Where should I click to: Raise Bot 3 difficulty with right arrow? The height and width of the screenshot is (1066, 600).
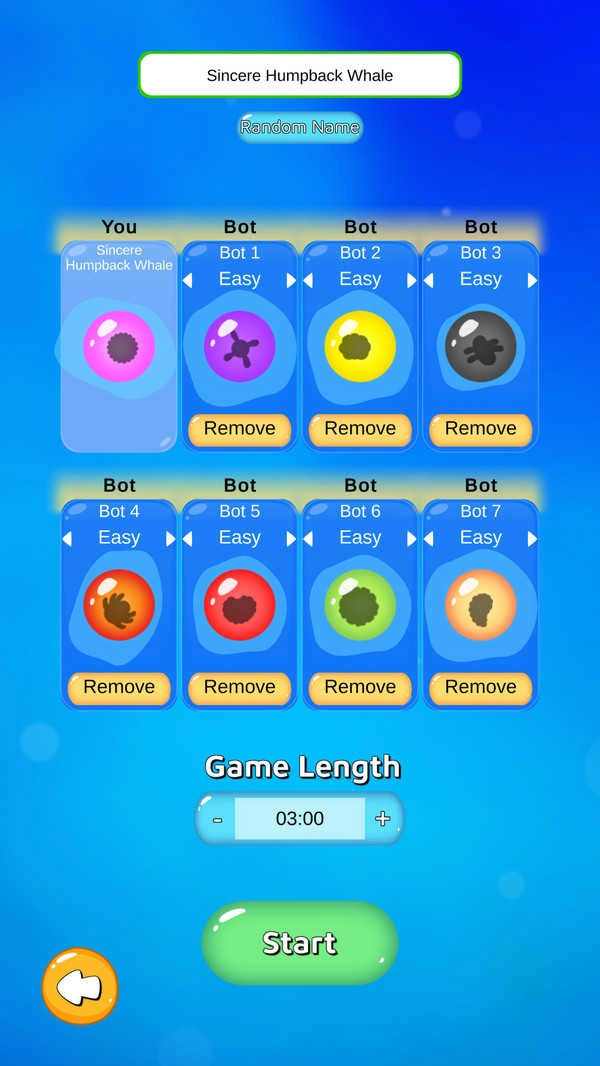tap(532, 281)
